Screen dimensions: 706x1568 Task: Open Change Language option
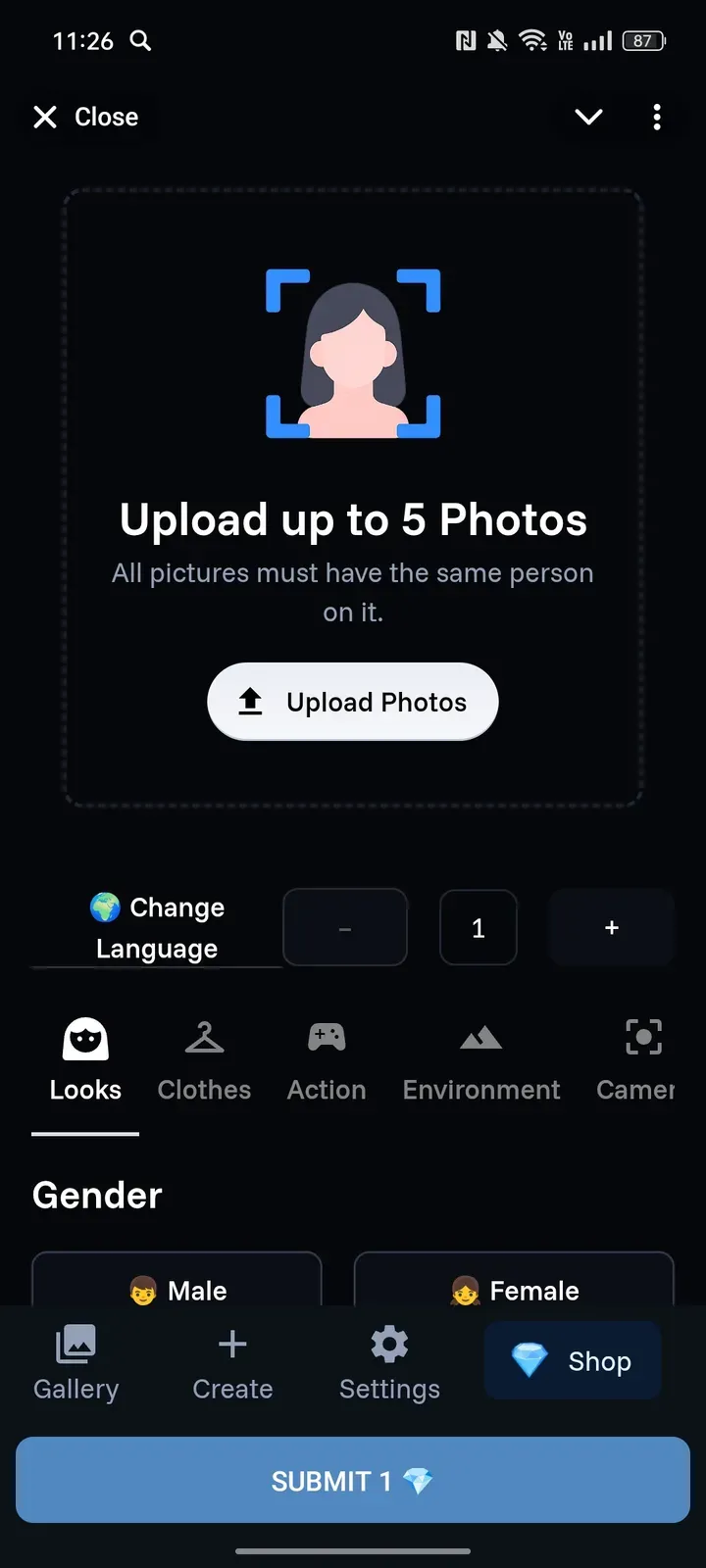(157, 927)
